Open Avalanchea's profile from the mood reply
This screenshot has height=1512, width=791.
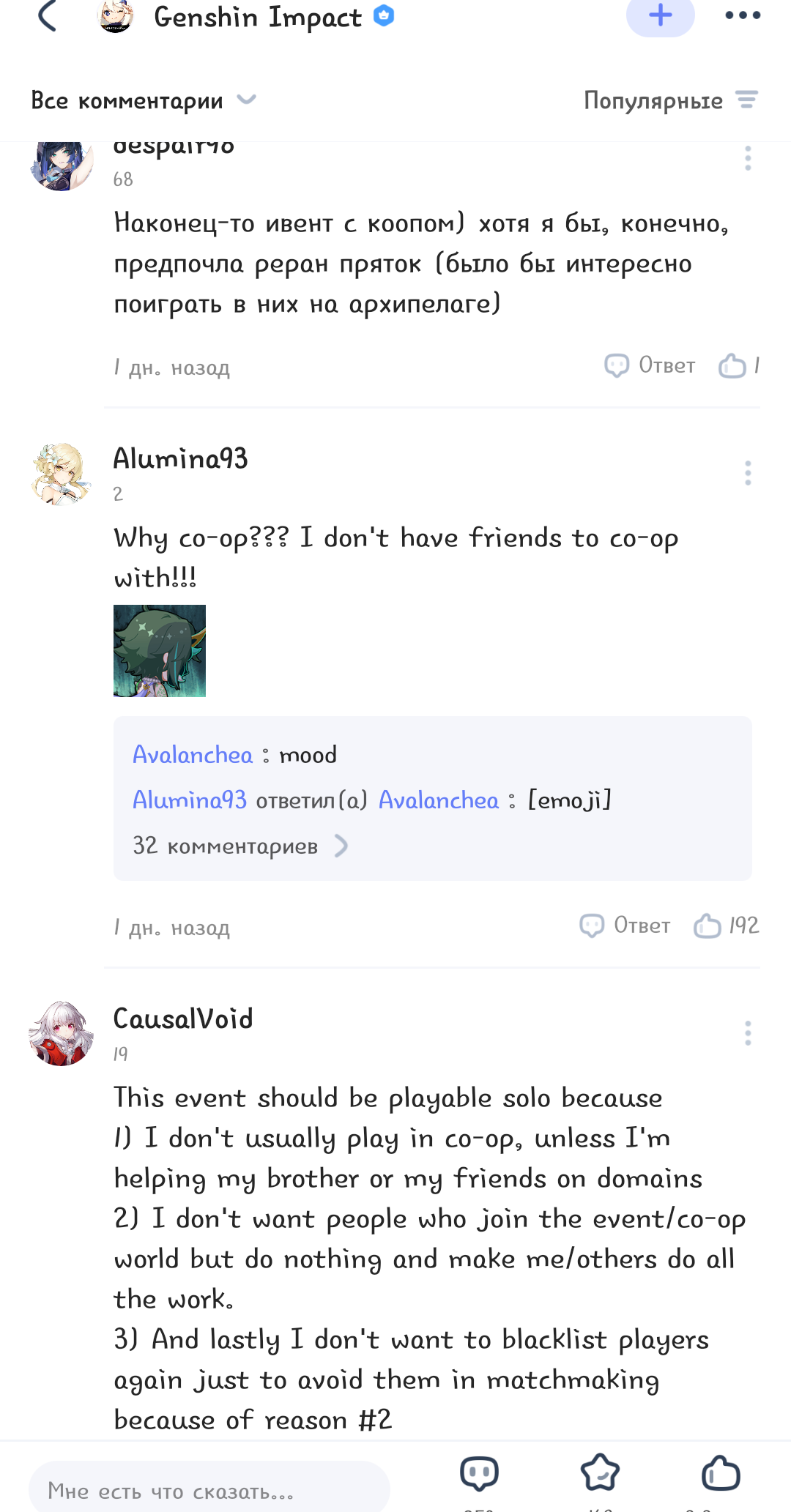tap(193, 755)
